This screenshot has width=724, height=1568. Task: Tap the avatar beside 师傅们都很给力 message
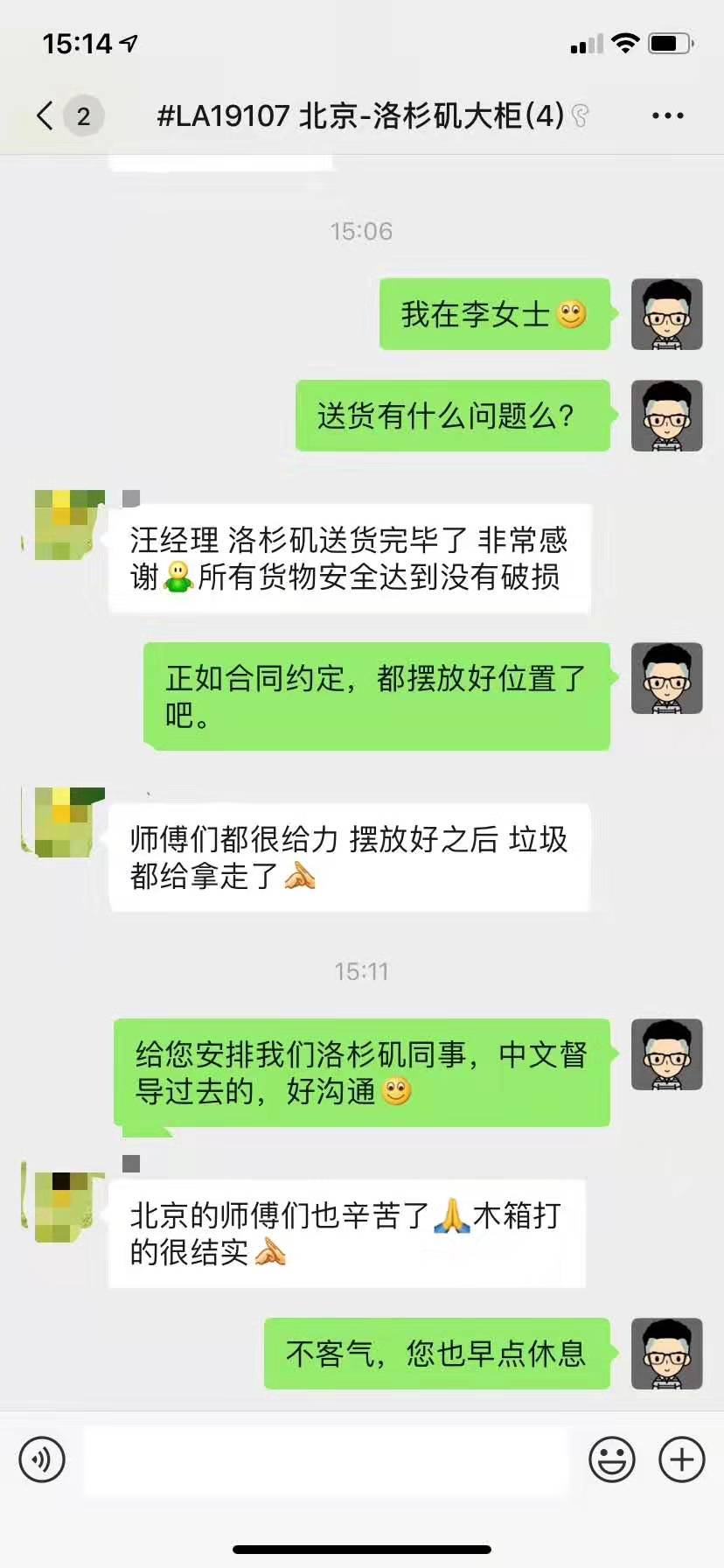61,822
